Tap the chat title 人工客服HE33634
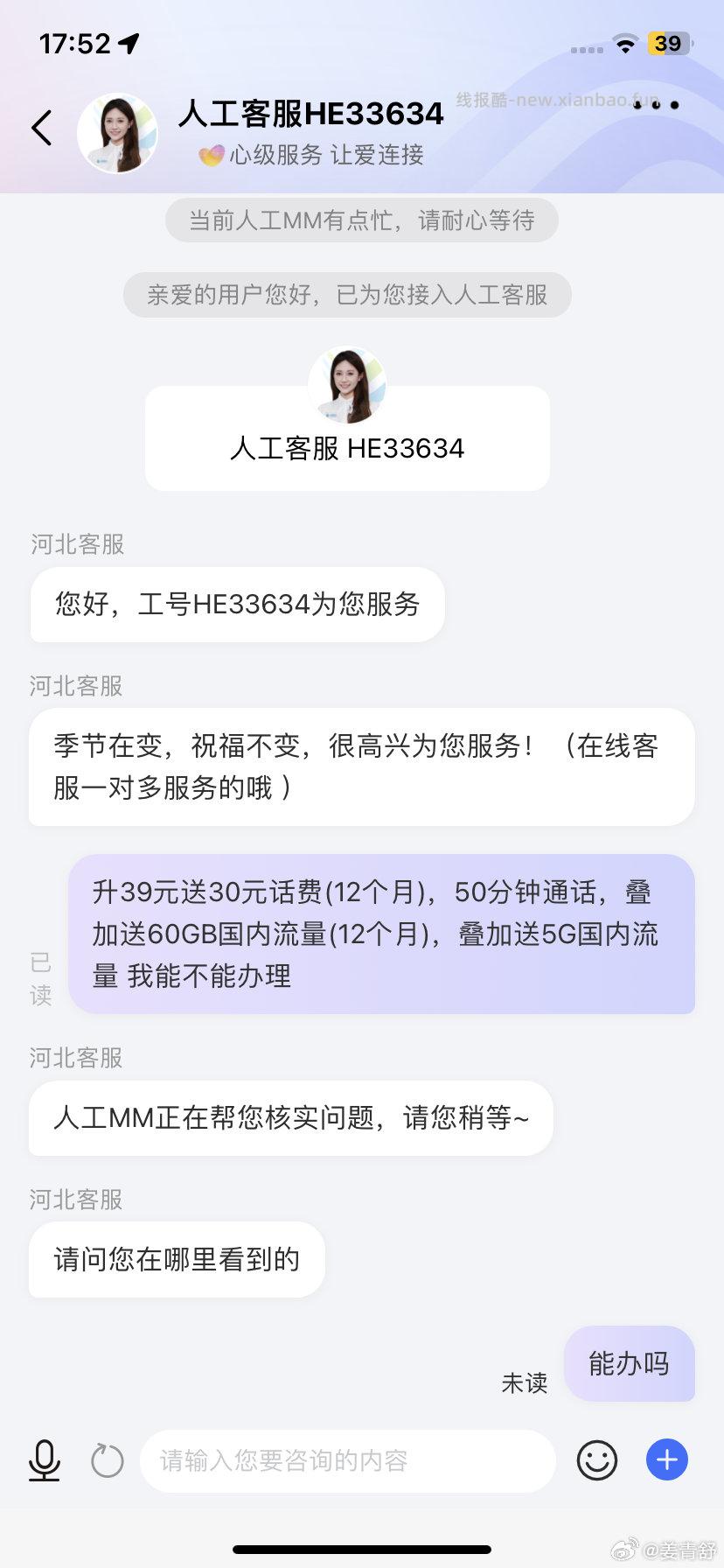Screen dimensions: 724x1568 tap(311, 114)
